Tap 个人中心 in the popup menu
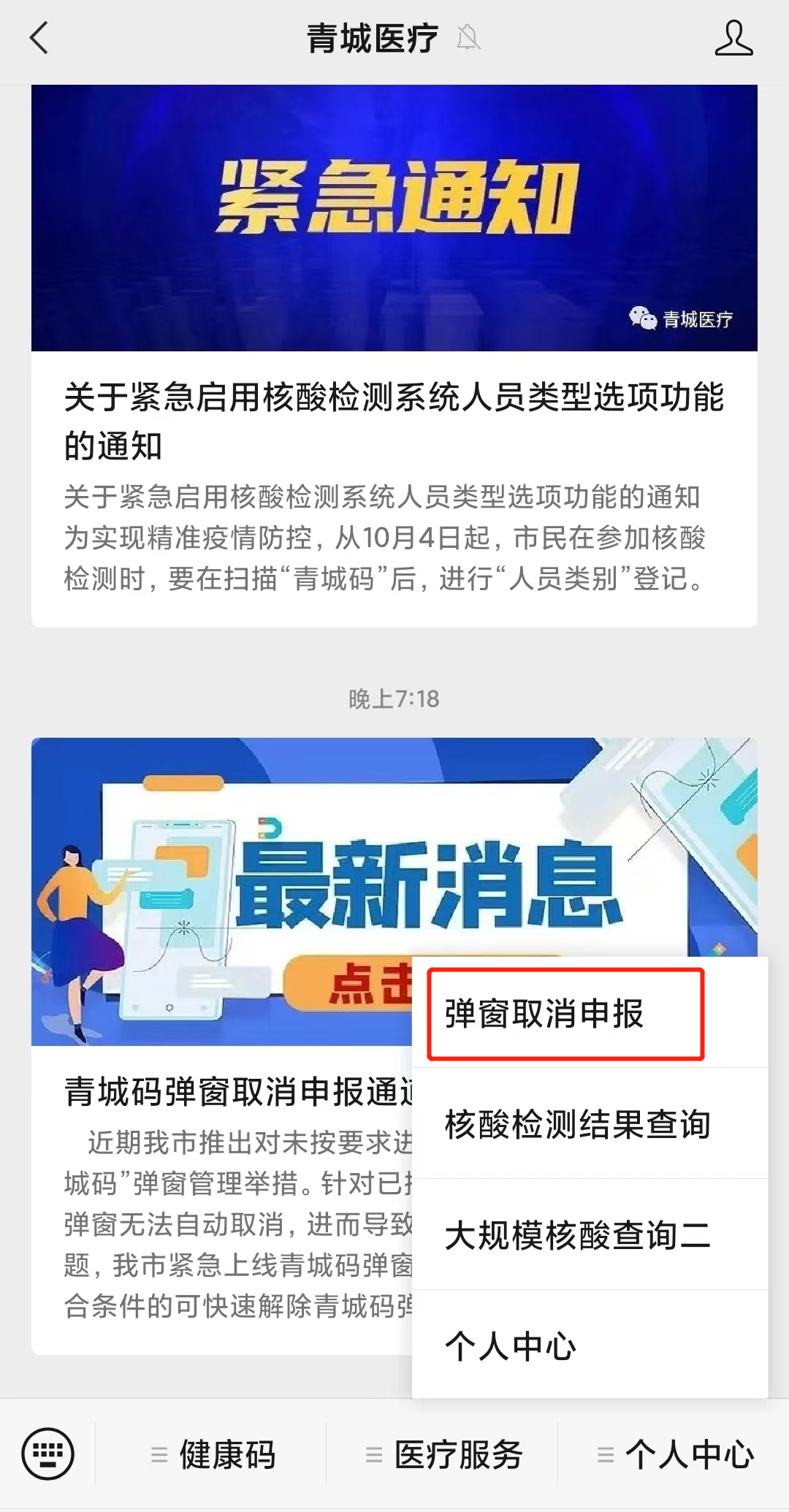The width and height of the screenshot is (789, 1512). [511, 1345]
